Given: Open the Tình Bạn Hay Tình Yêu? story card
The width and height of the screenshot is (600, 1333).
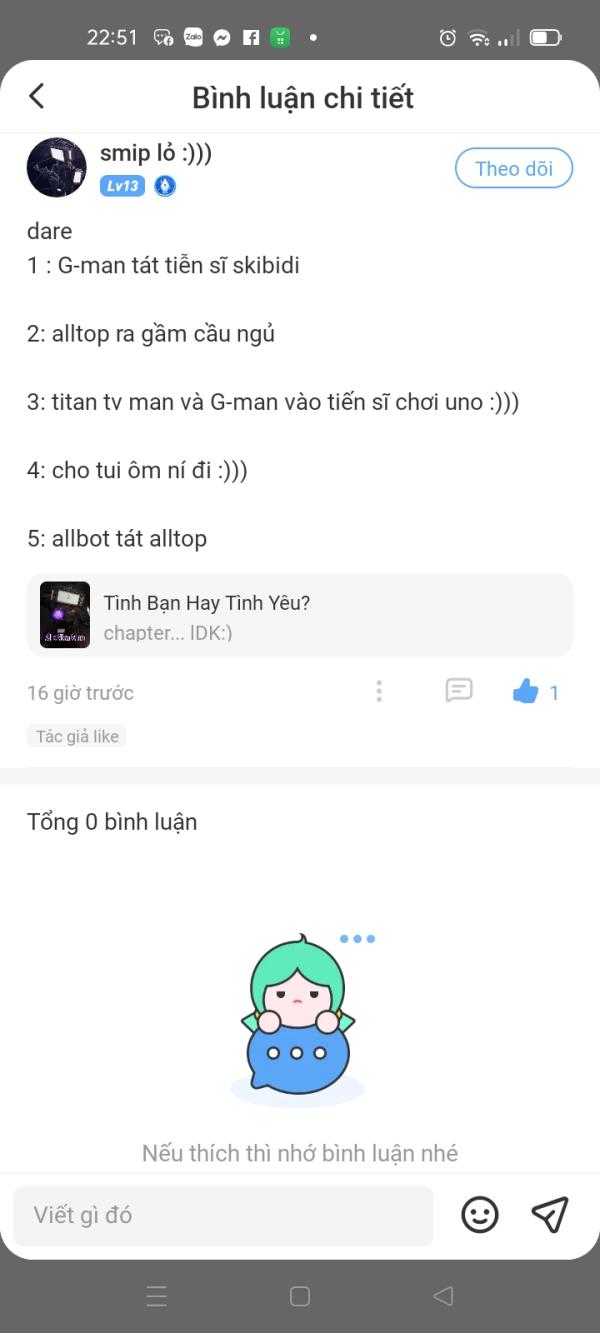Looking at the screenshot, I should tap(300, 615).
